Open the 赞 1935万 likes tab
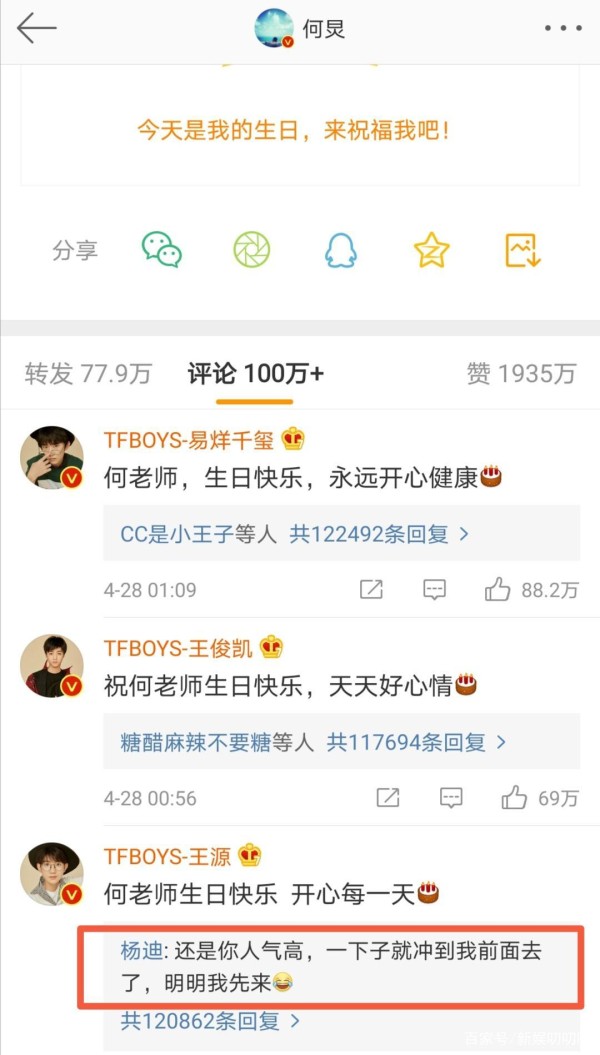 (x=521, y=373)
